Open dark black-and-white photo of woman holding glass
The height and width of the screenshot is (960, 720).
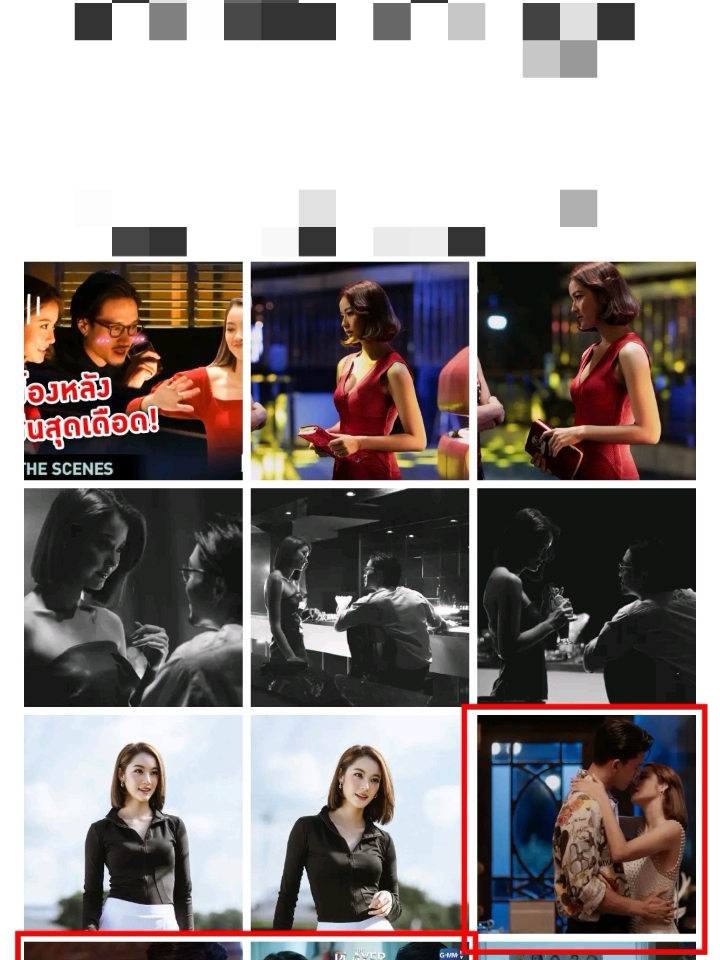[x=586, y=597]
